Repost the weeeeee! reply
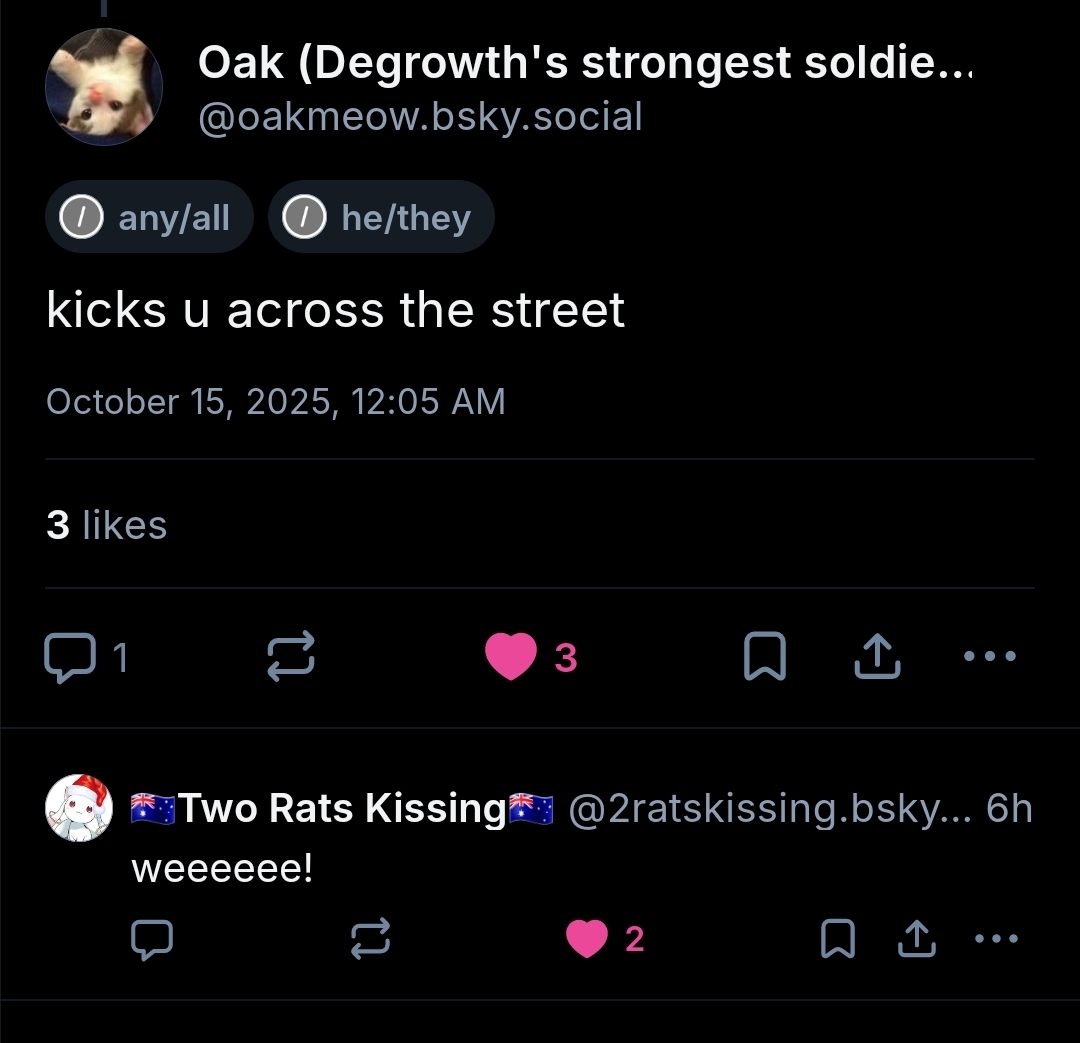The height and width of the screenshot is (1043, 1080). 370,939
